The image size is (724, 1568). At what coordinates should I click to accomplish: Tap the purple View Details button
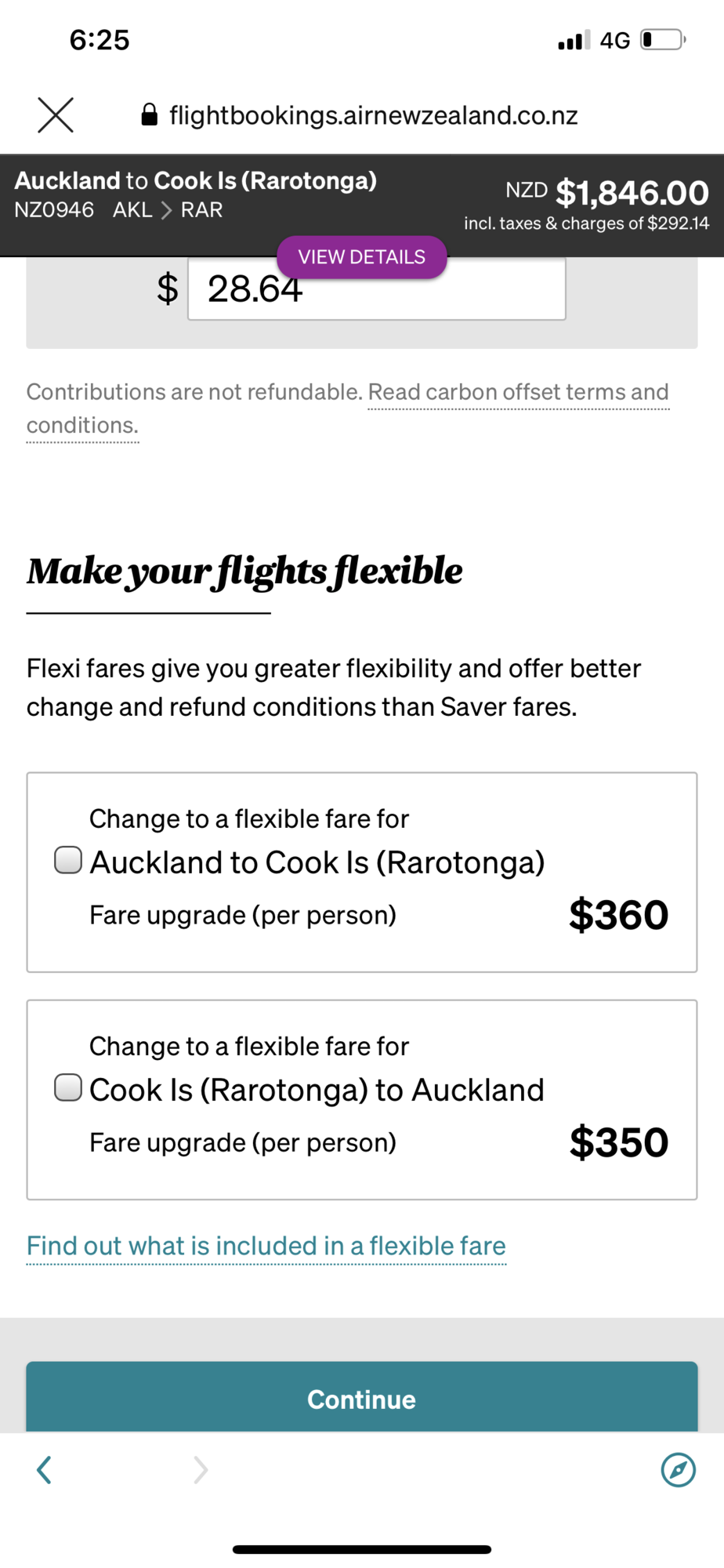[362, 257]
